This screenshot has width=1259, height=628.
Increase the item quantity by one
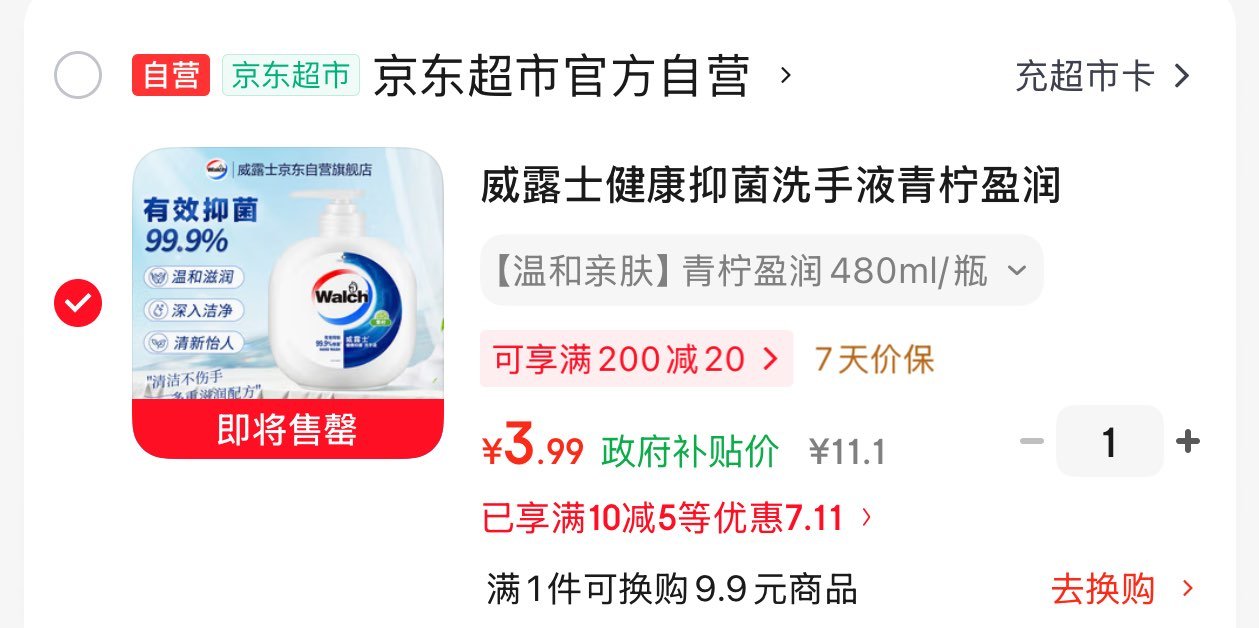pyautogui.click(x=1187, y=441)
